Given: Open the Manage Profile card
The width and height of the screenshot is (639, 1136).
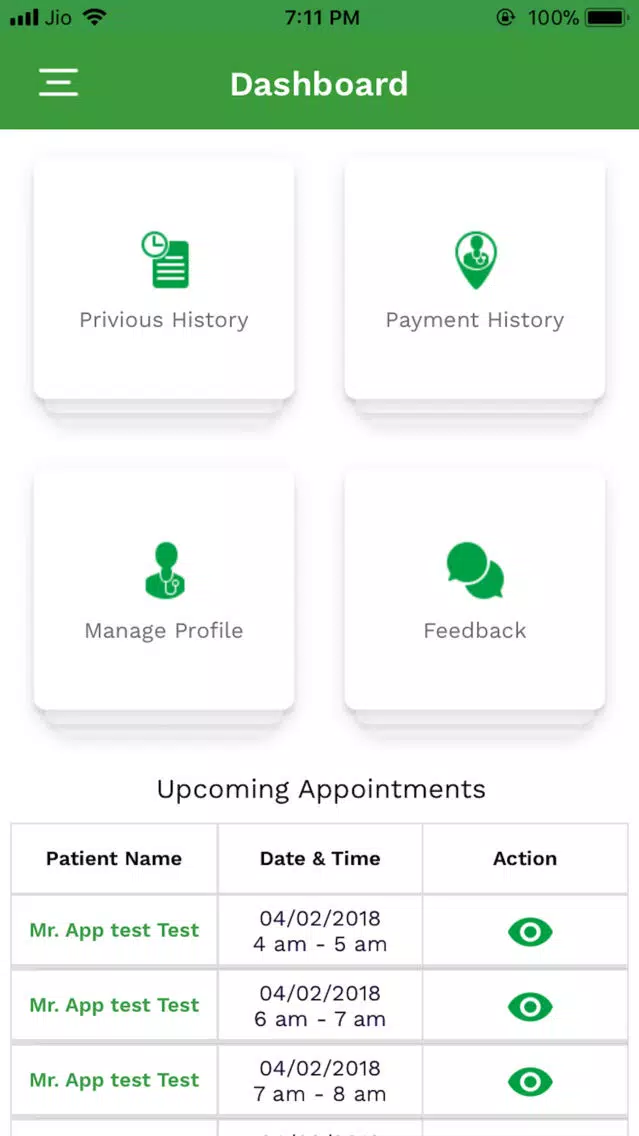Looking at the screenshot, I should (x=164, y=590).
